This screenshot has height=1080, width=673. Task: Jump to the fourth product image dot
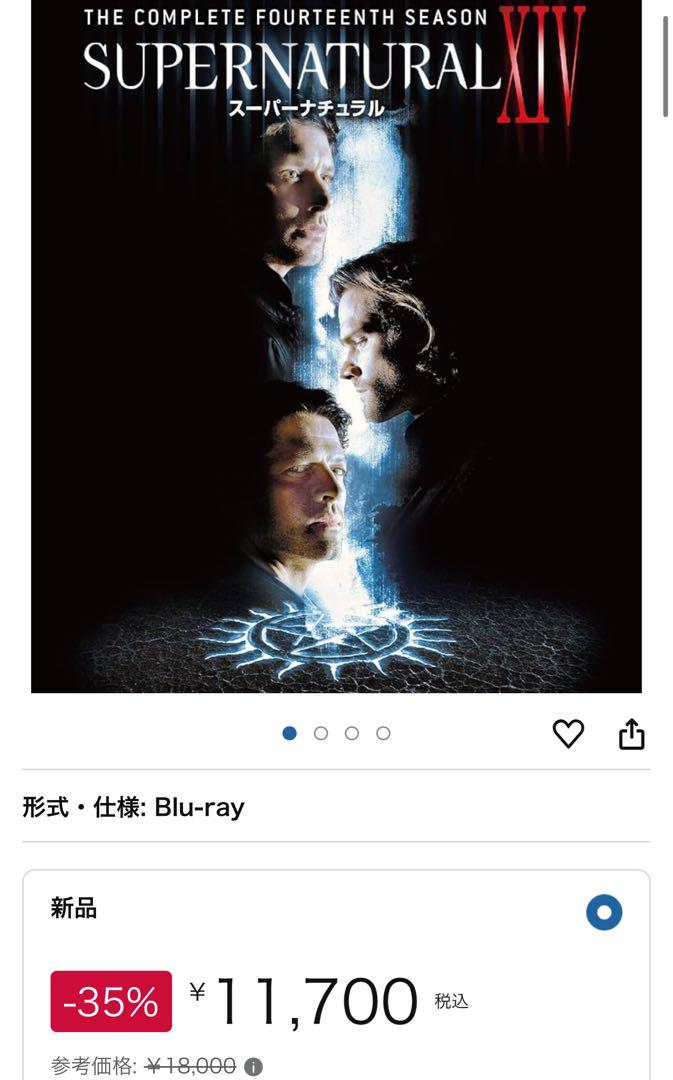coord(383,734)
